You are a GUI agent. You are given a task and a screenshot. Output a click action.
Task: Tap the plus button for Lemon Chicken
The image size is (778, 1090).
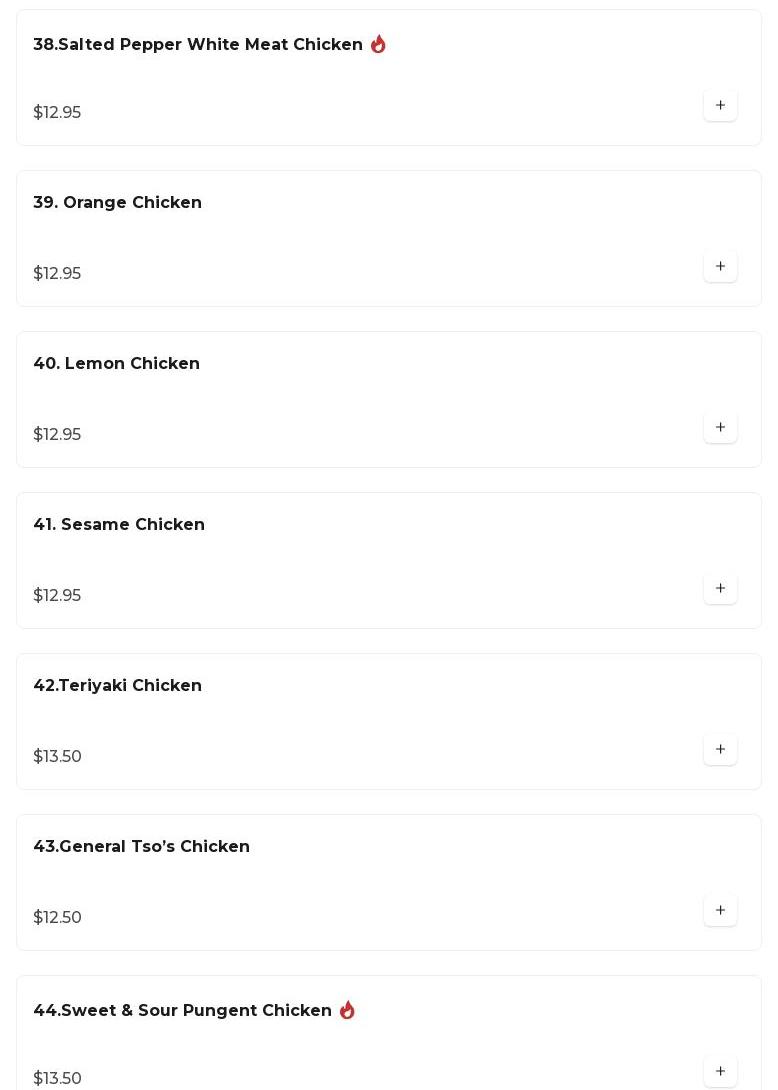(x=720, y=427)
